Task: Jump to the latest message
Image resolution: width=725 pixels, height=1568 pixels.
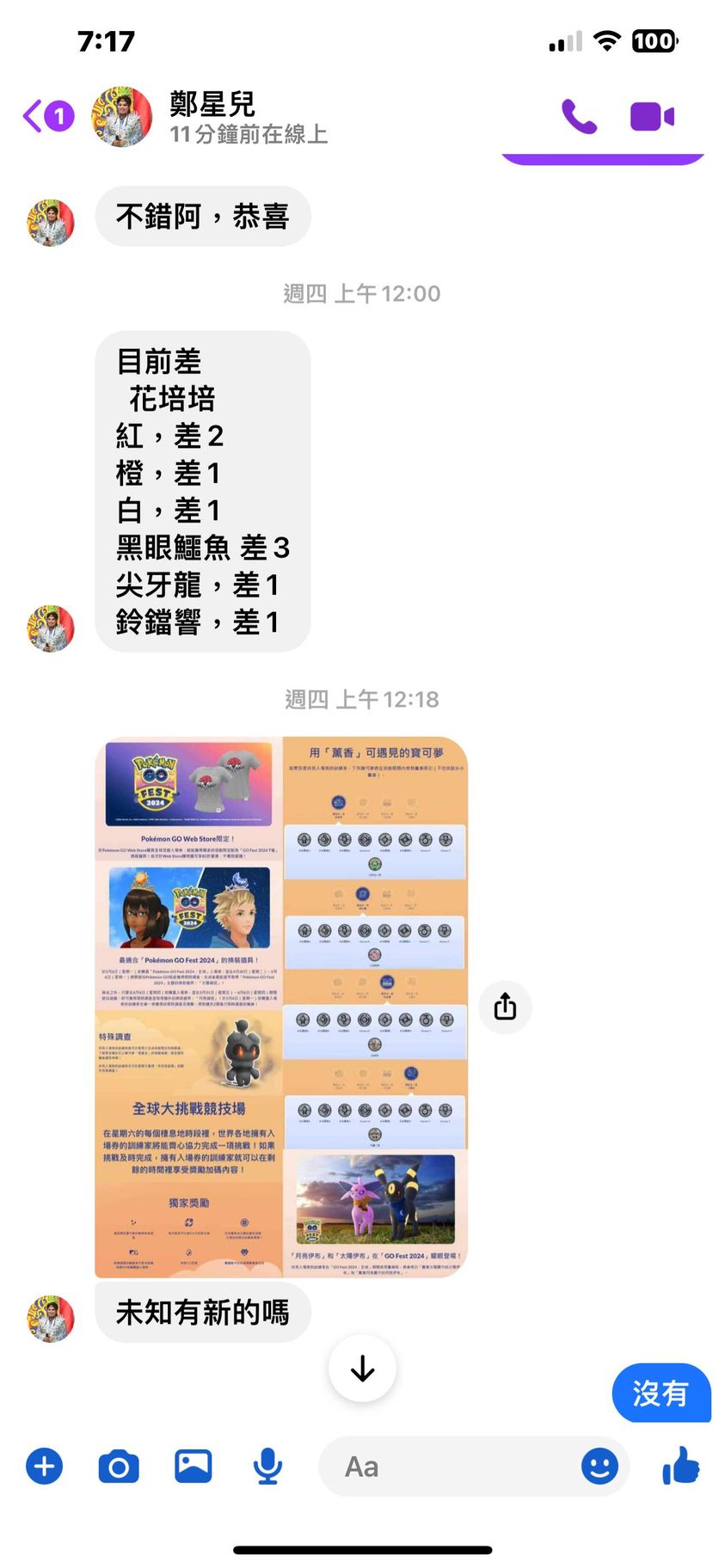Action: [x=362, y=1369]
